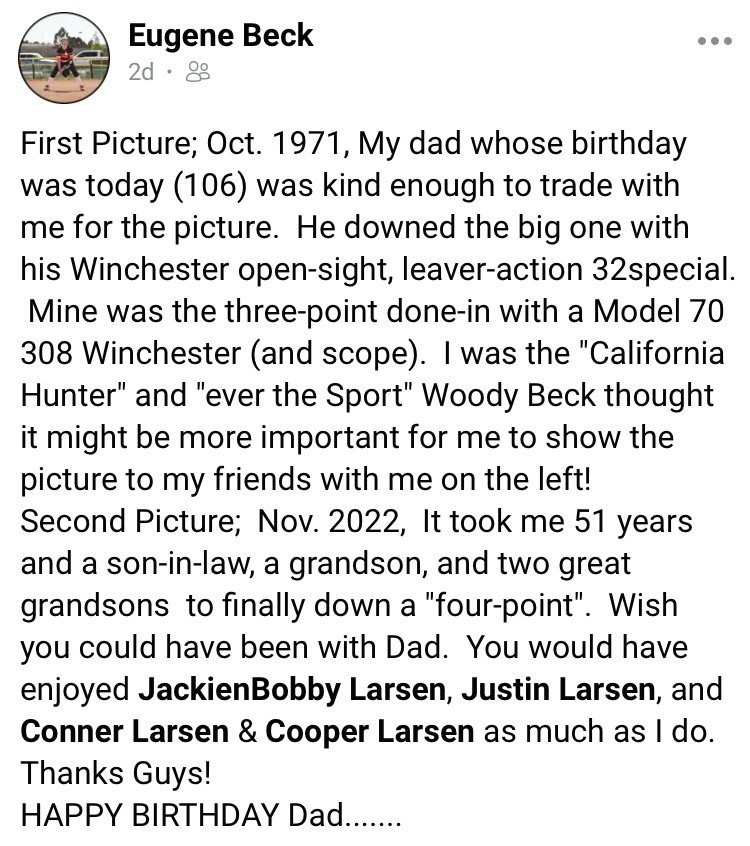750x846 pixels.
Task: Open the post's three-dot options menu
Action: [x=714, y=41]
